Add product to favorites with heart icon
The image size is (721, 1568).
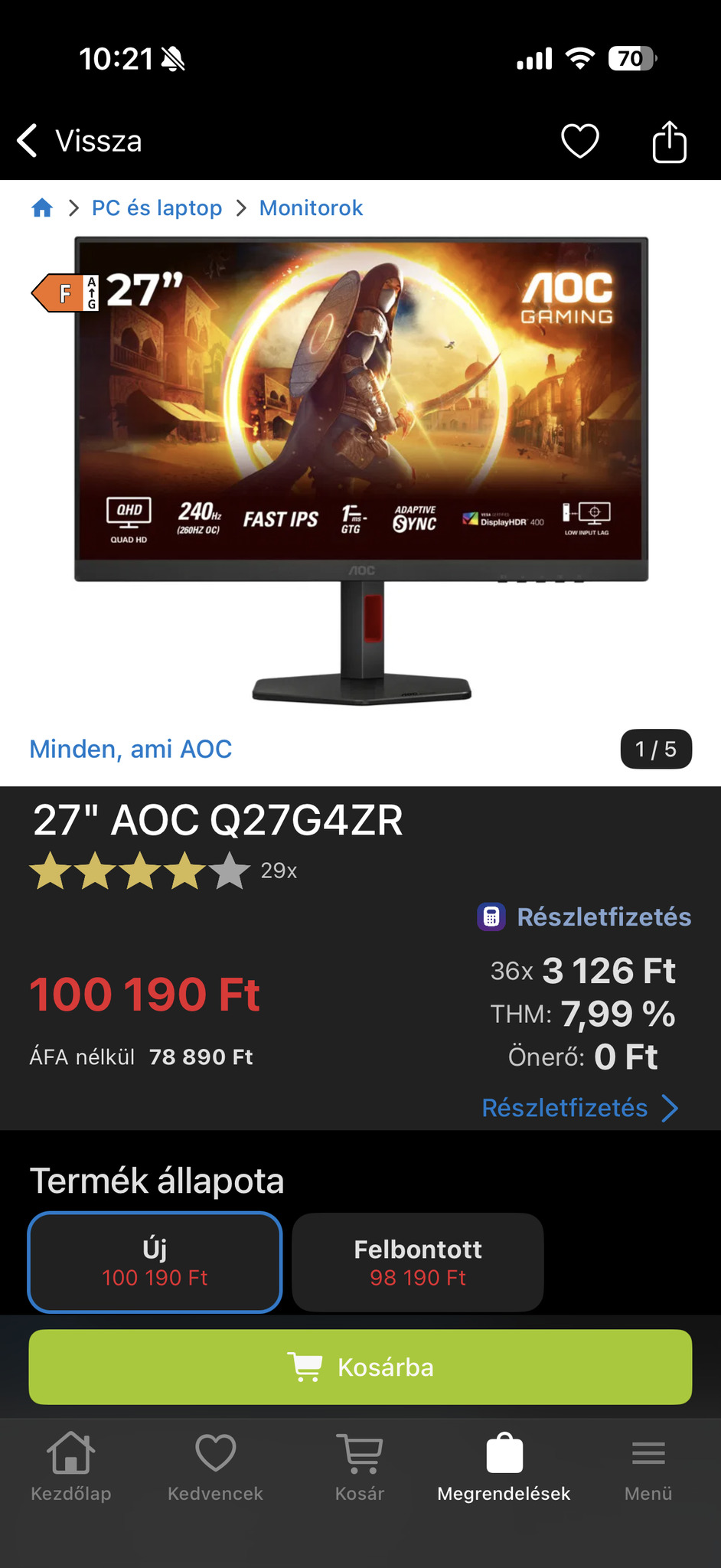point(579,142)
